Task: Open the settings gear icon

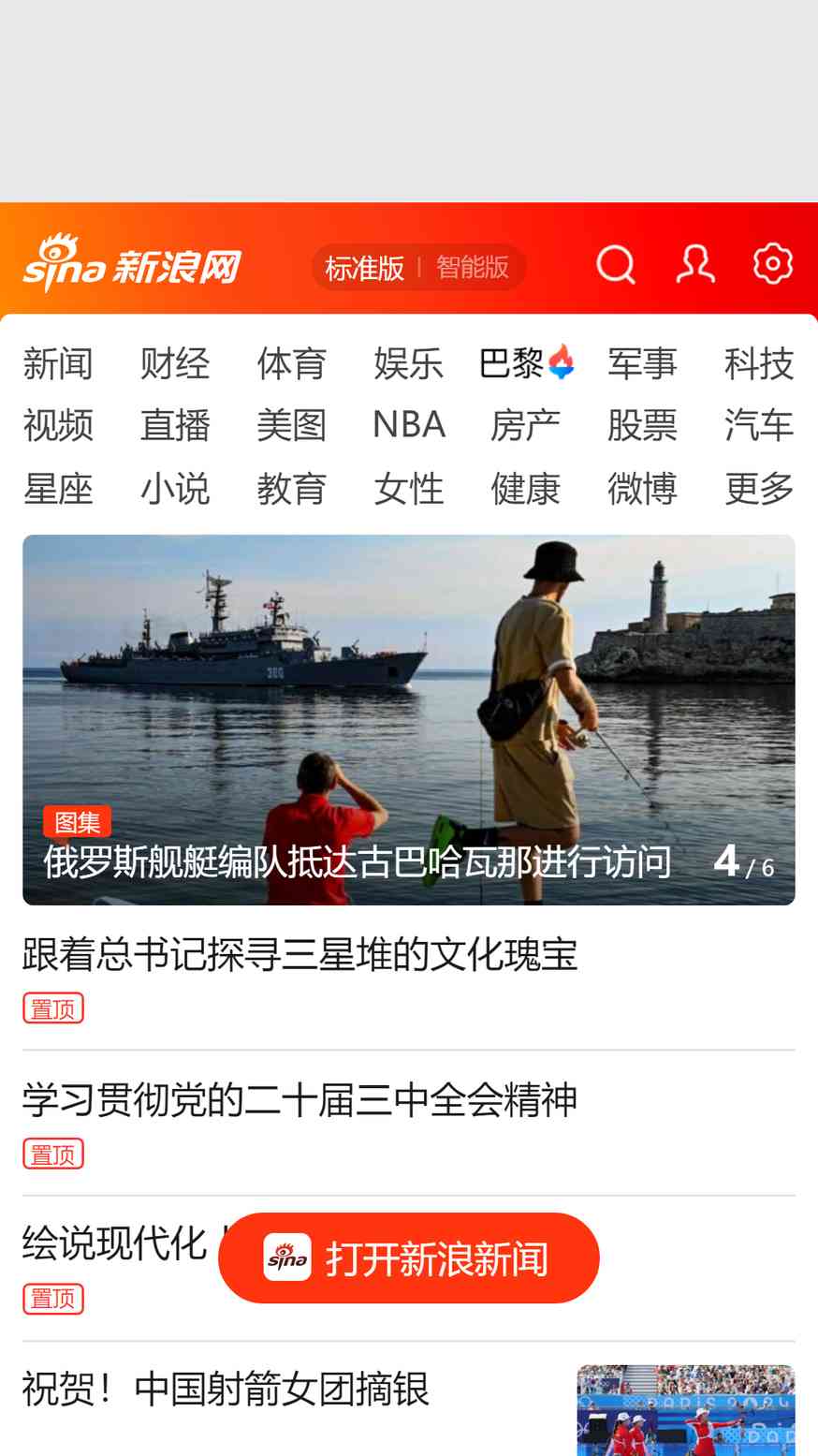Action: (x=773, y=263)
